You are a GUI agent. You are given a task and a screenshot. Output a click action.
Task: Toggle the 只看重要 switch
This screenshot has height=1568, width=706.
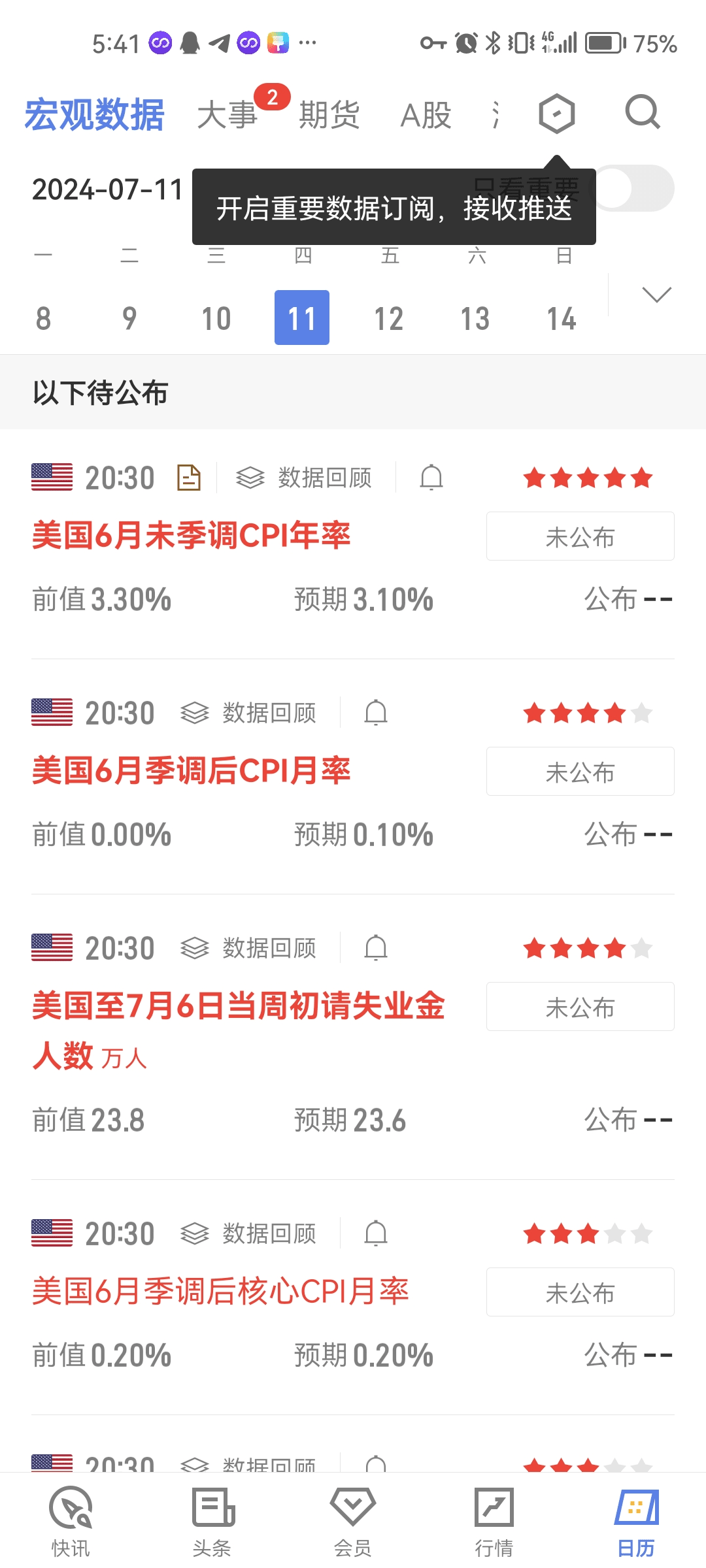(x=633, y=188)
